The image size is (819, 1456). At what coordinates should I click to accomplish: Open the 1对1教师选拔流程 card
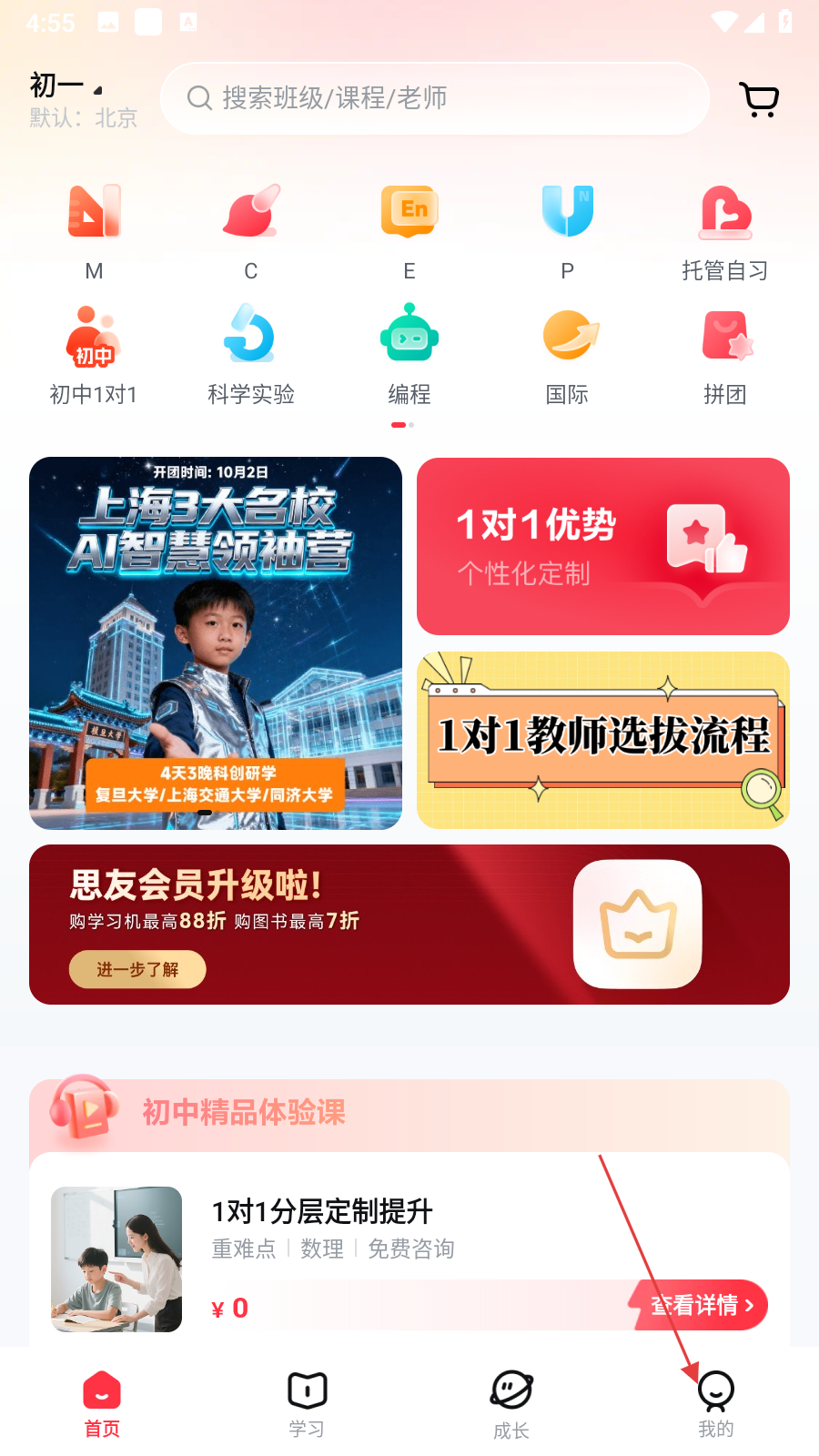[602, 740]
